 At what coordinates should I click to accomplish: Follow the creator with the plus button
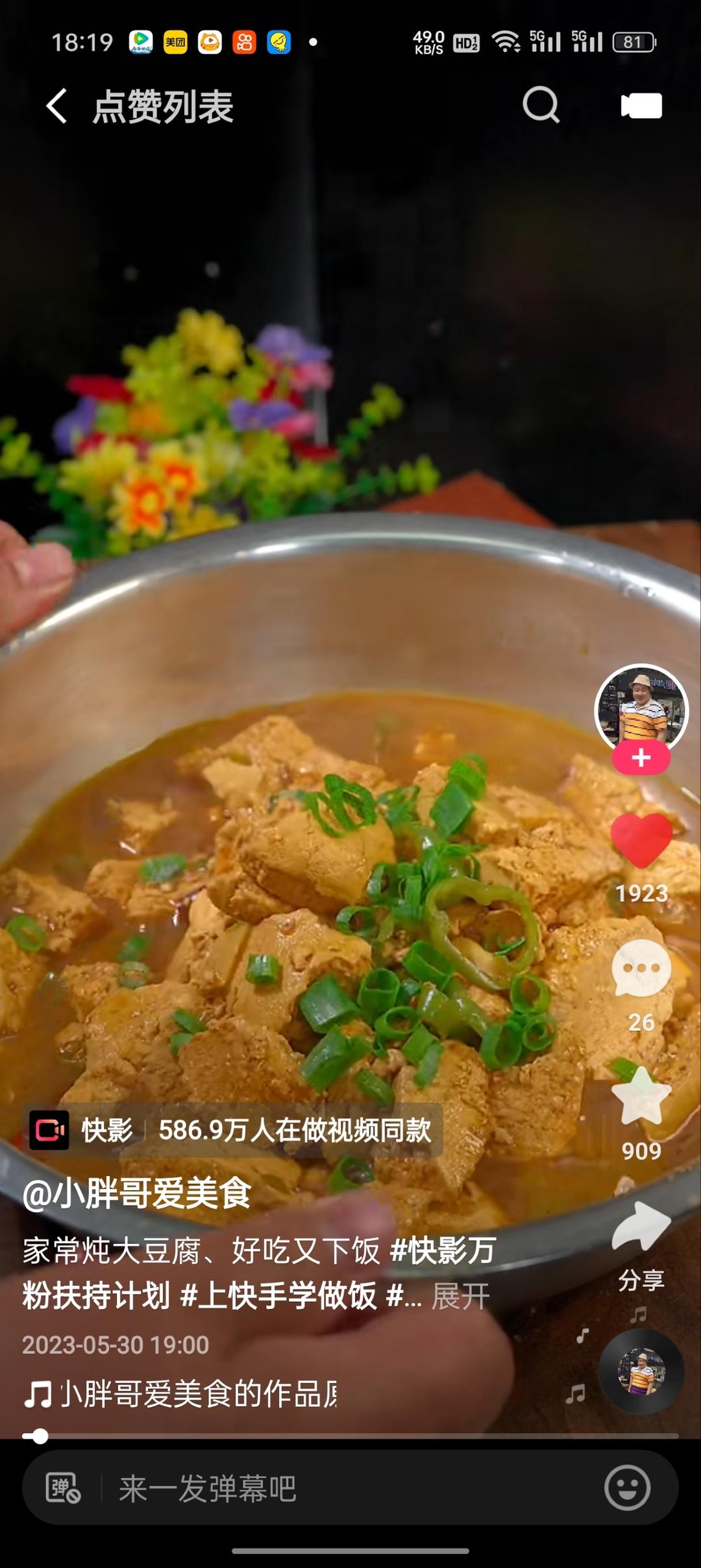[641, 758]
